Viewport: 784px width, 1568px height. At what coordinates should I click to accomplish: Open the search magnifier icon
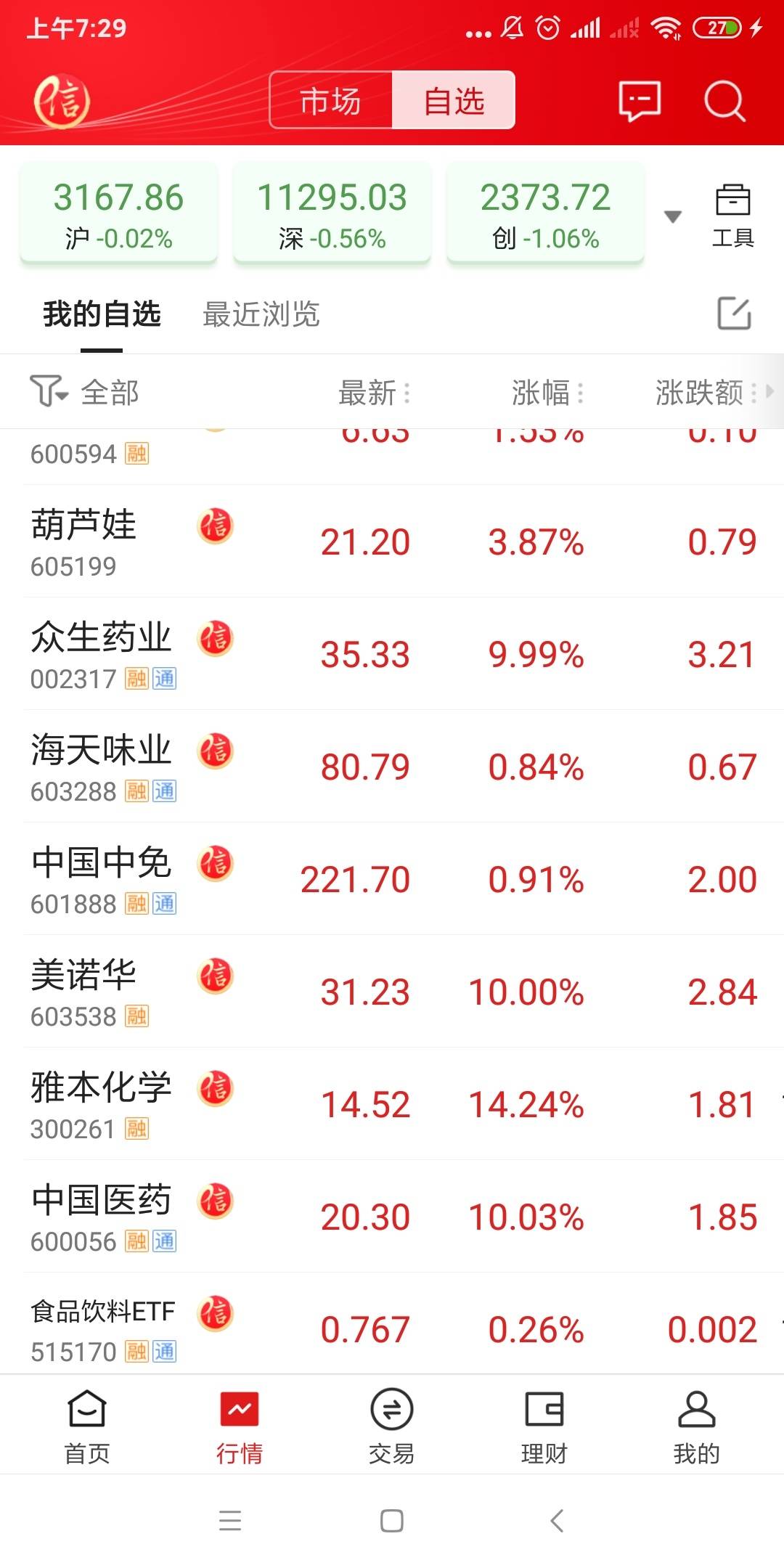click(x=724, y=100)
